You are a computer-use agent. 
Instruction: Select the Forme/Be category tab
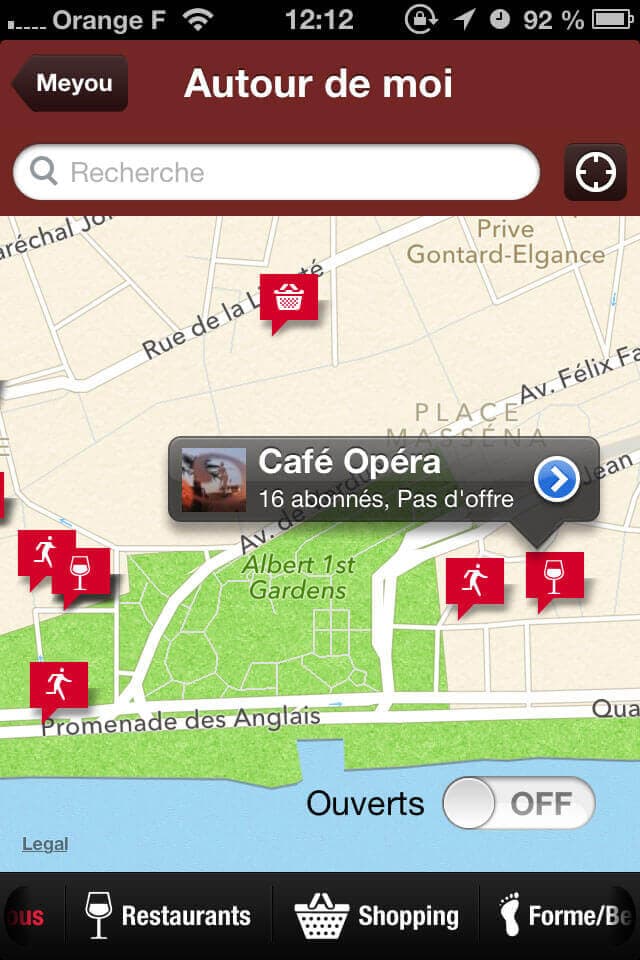(x=566, y=916)
